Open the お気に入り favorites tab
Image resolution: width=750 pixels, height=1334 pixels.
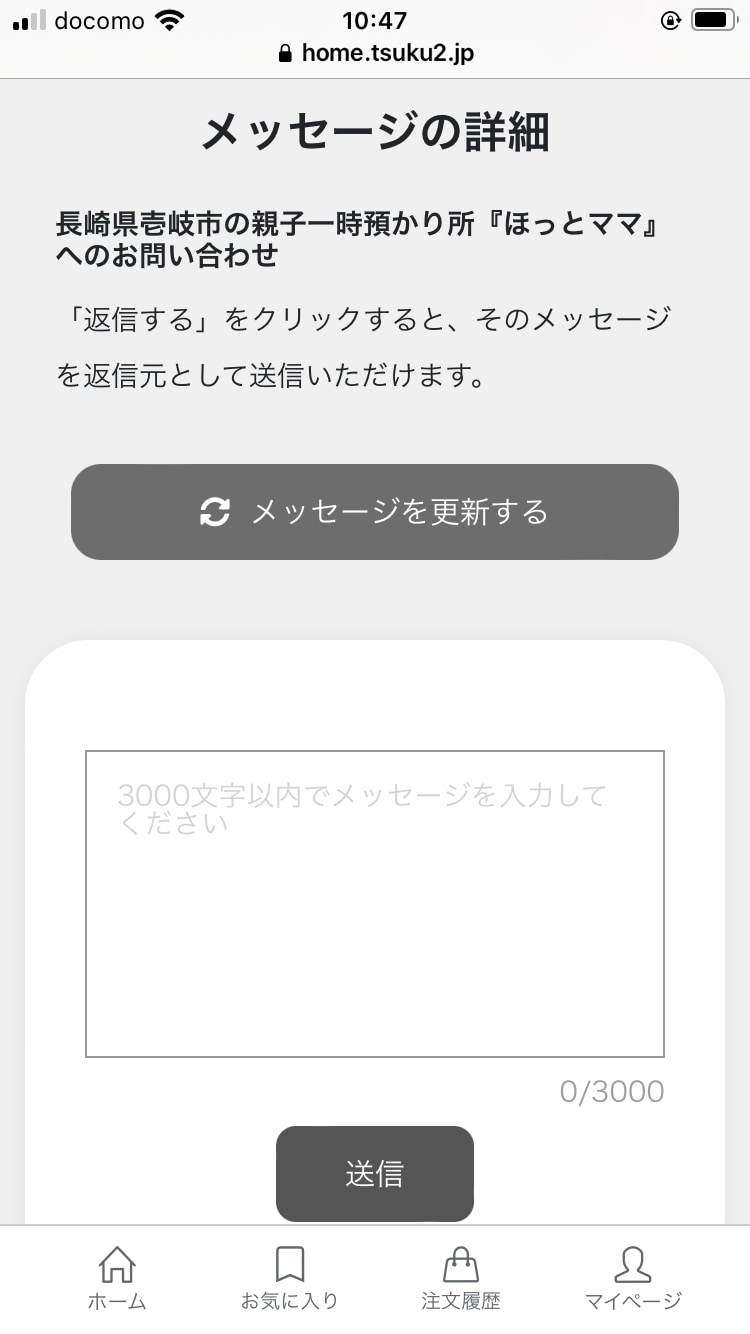(290, 1278)
